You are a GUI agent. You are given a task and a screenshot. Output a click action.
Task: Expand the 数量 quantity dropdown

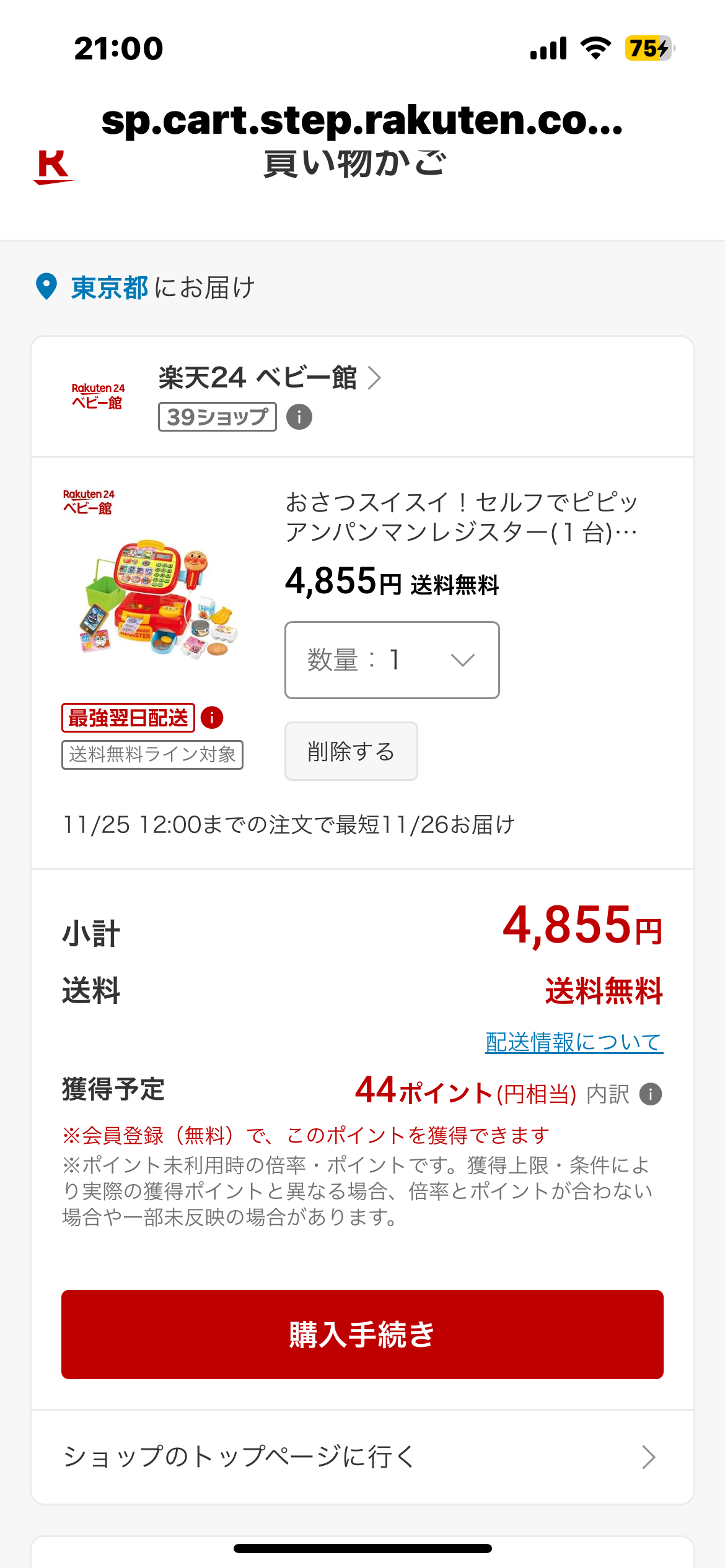point(392,660)
